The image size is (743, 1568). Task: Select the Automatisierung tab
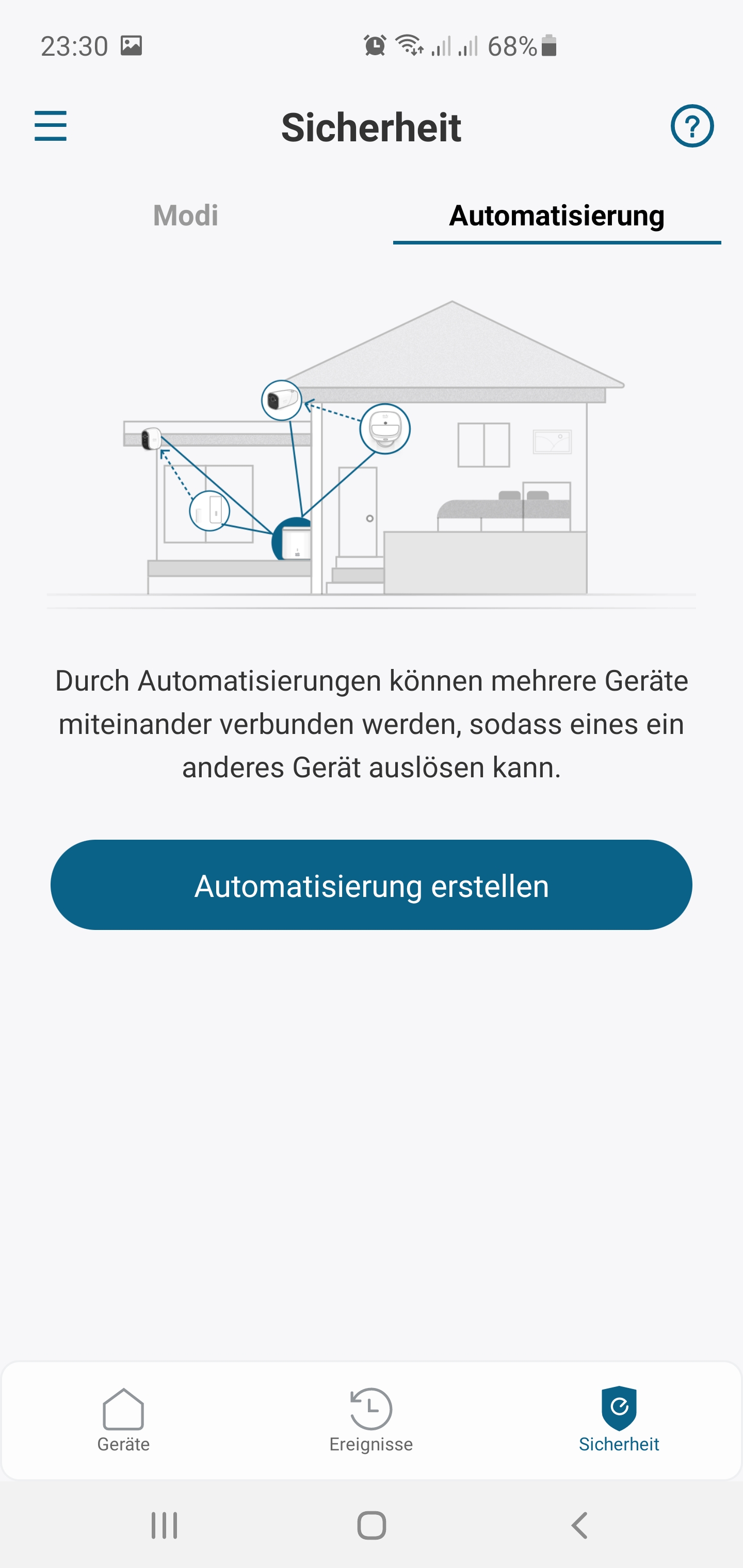coord(556,216)
